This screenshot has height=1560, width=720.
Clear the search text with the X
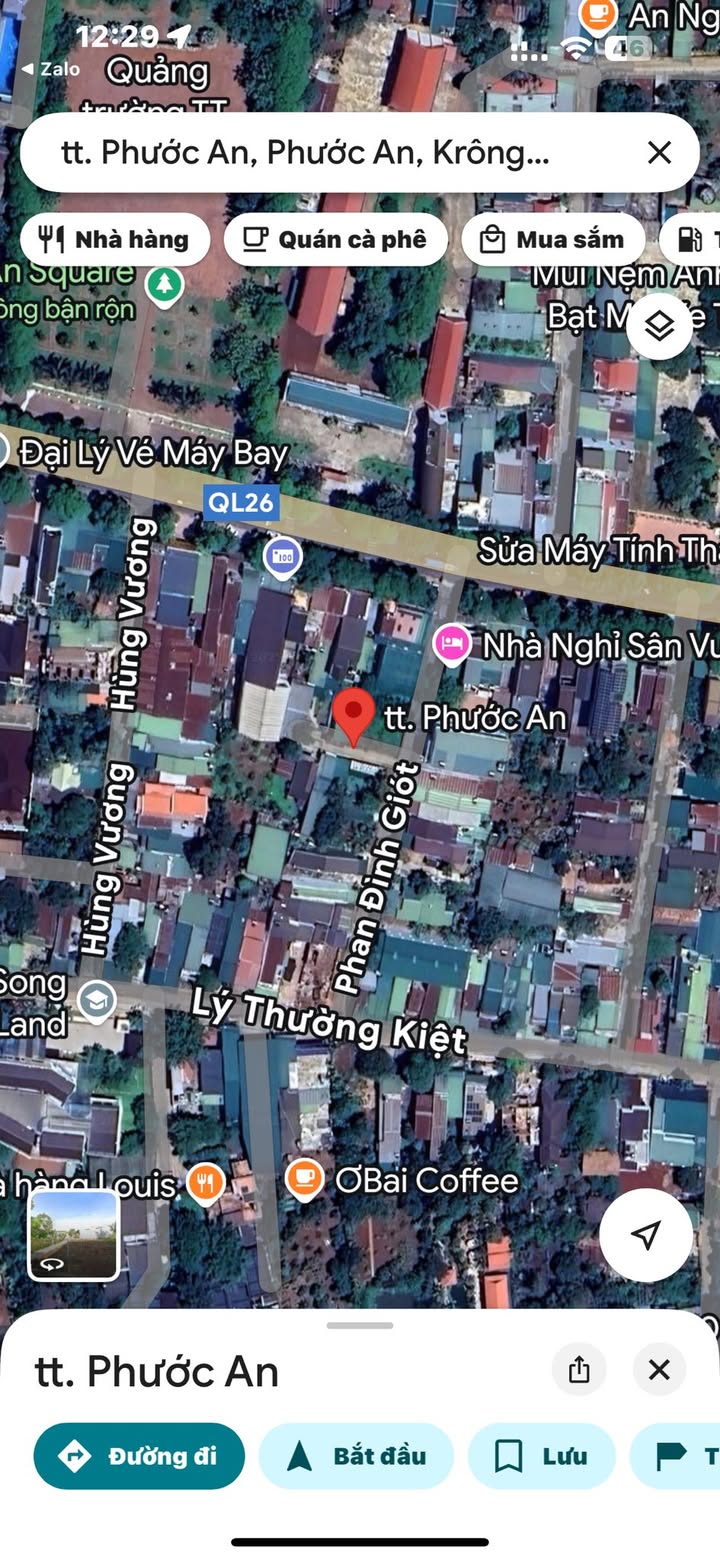(659, 153)
